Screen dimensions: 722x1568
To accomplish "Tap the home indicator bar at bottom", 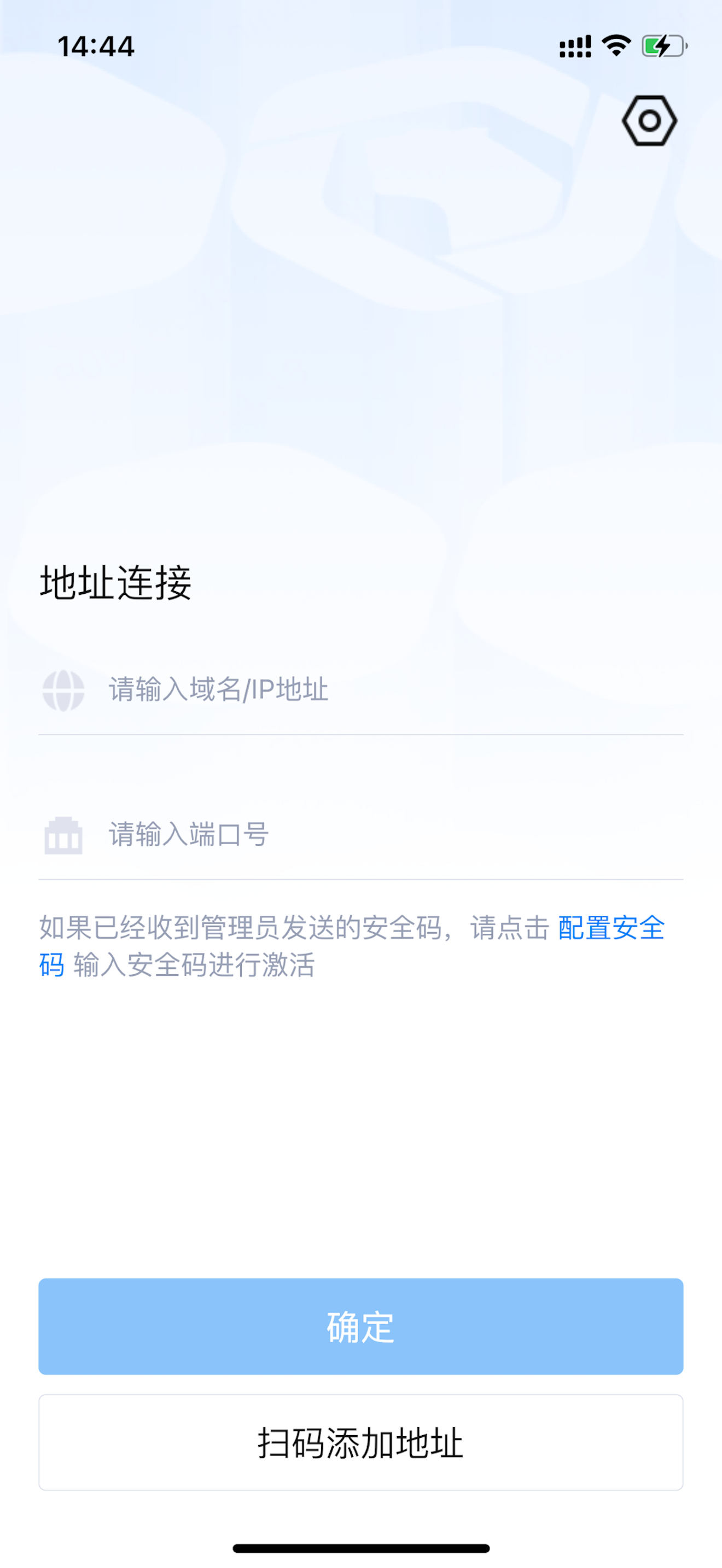I will coord(360,1548).
